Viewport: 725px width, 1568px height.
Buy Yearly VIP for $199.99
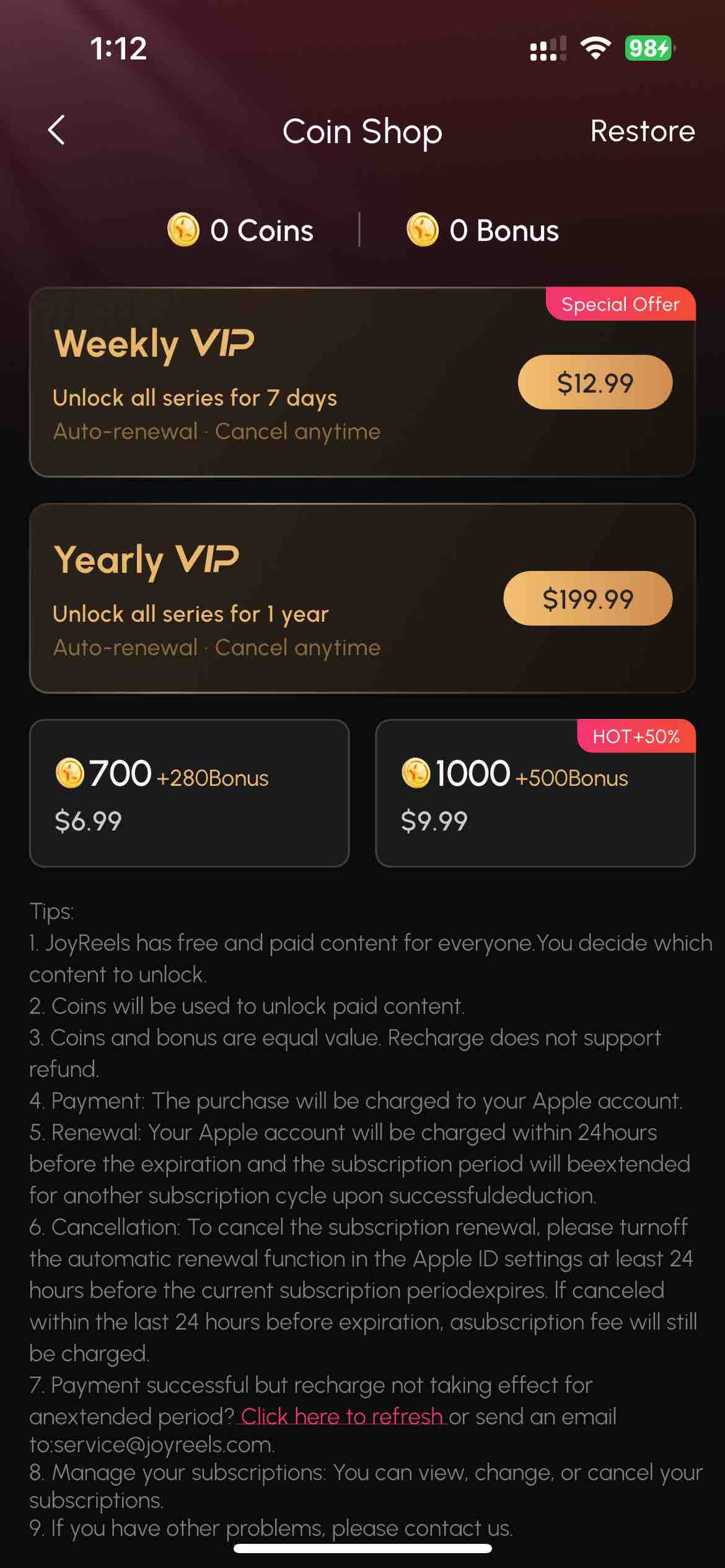tap(587, 599)
